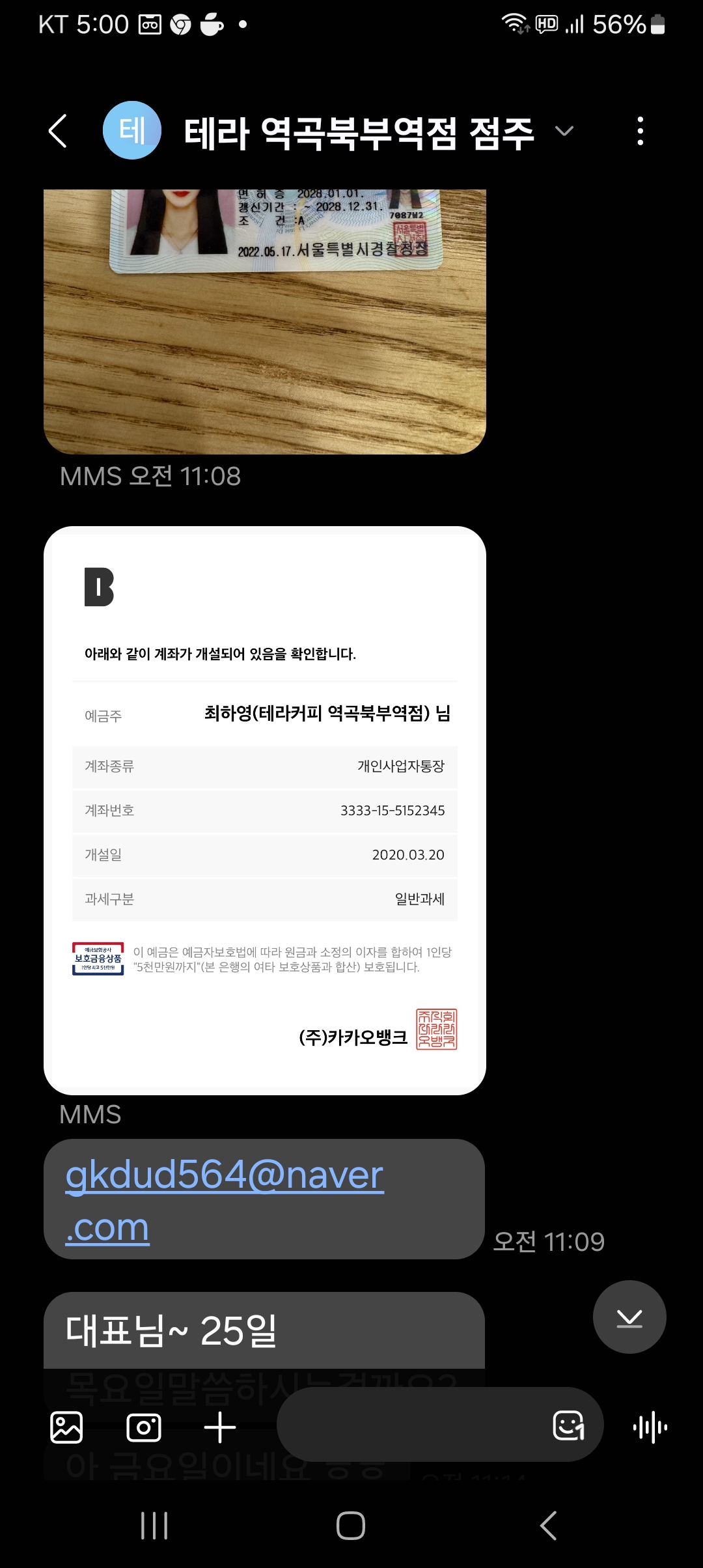Open the recent apps view
This screenshot has width=703, height=1568.
pyautogui.click(x=154, y=1525)
